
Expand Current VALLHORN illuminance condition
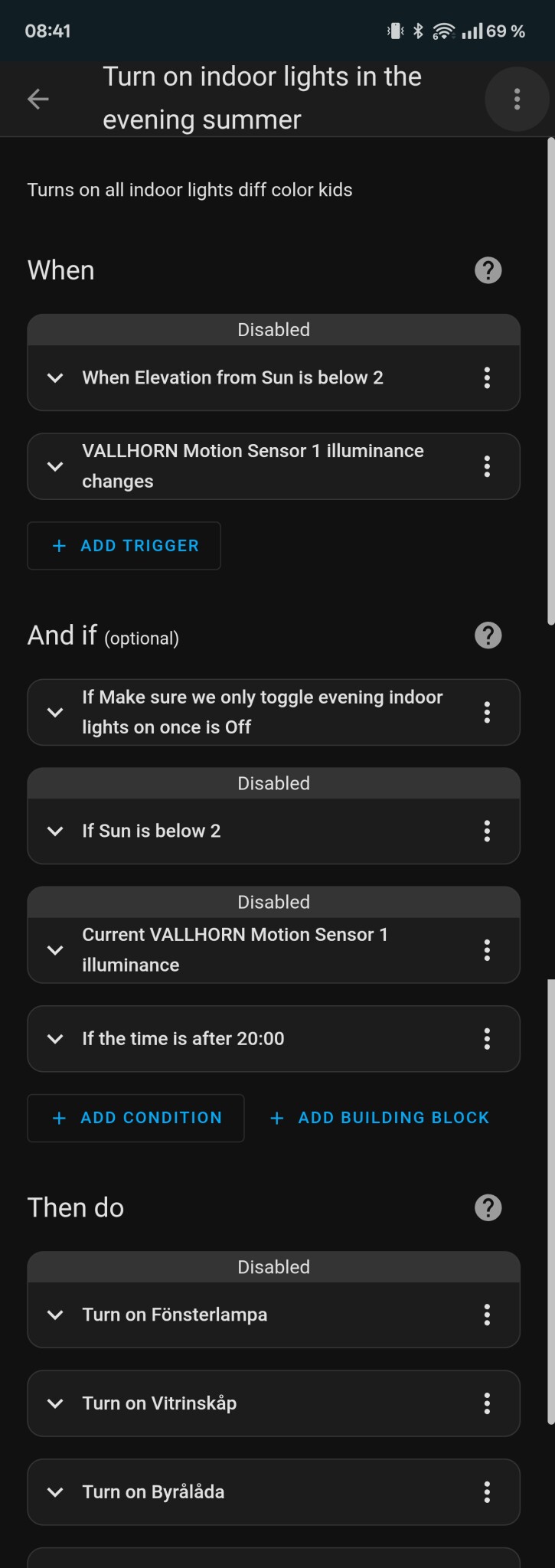(x=55, y=950)
